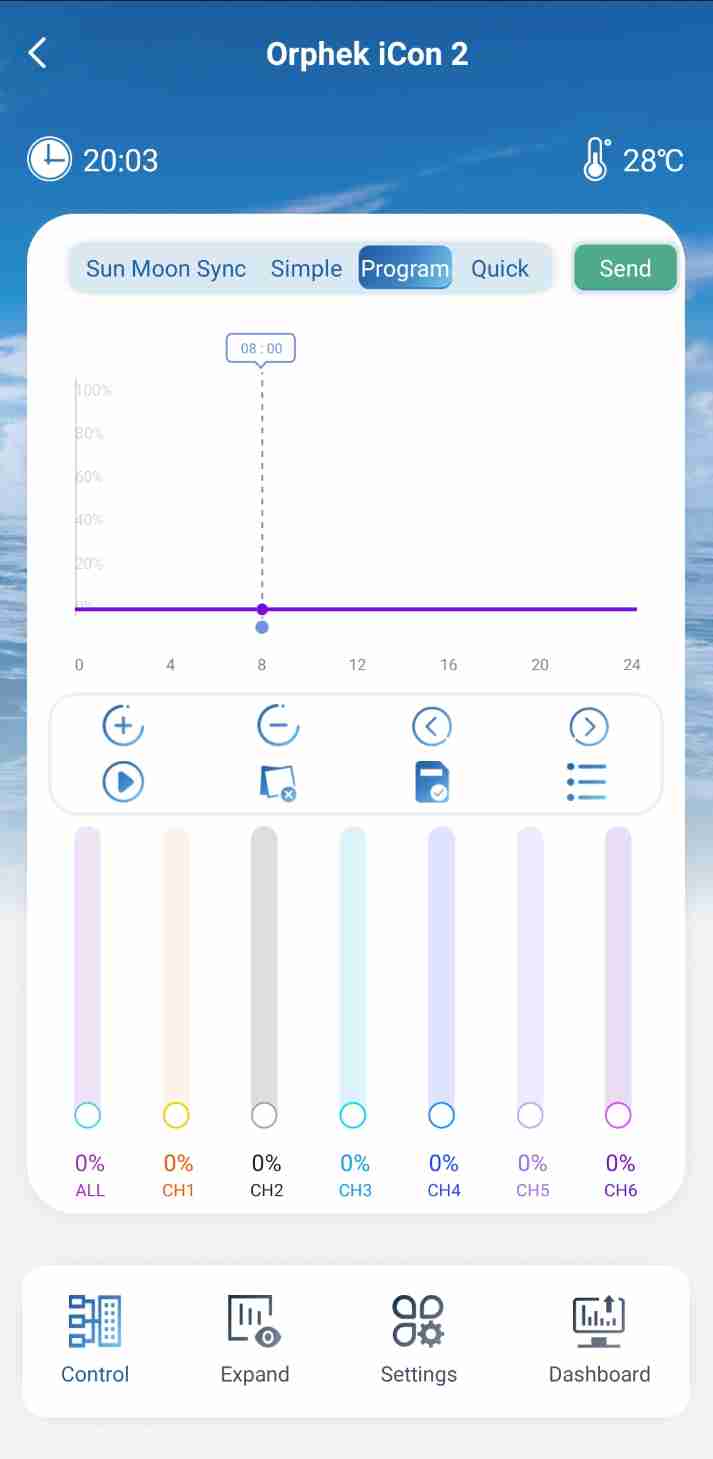Switch to Quick mode
This screenshot has height=1459, width=713.
click(499, 268)
